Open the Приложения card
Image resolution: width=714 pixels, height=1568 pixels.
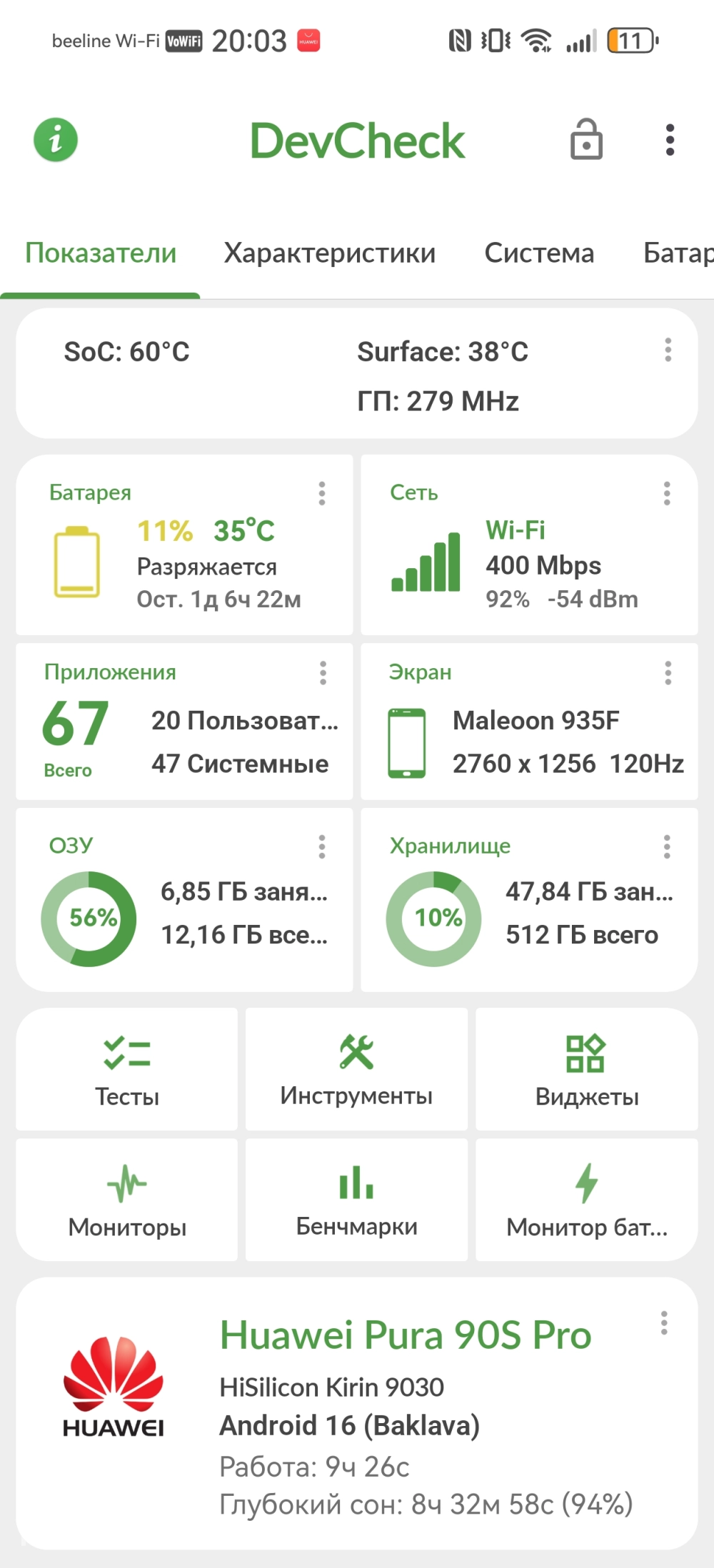click(184, 721)
